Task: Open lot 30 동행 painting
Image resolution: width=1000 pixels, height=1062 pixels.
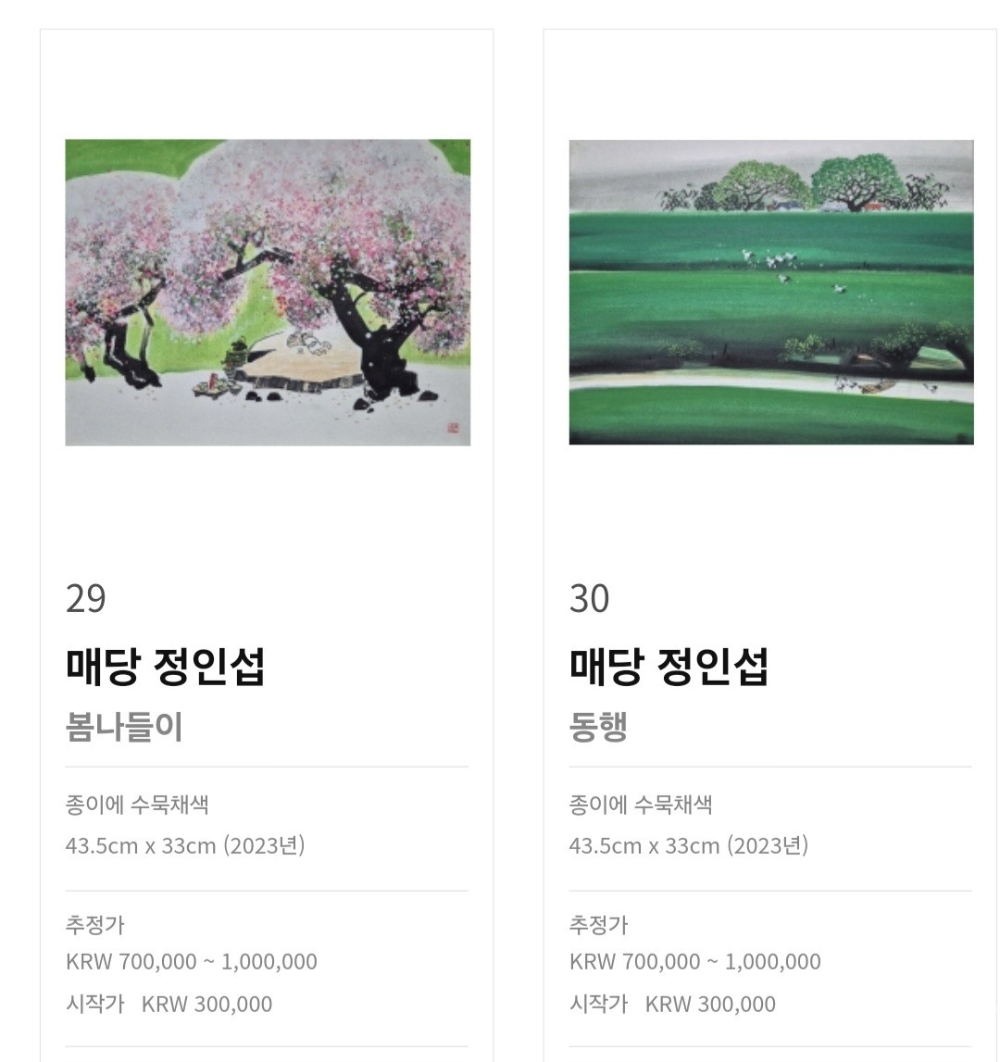Action: click(771, 292)
